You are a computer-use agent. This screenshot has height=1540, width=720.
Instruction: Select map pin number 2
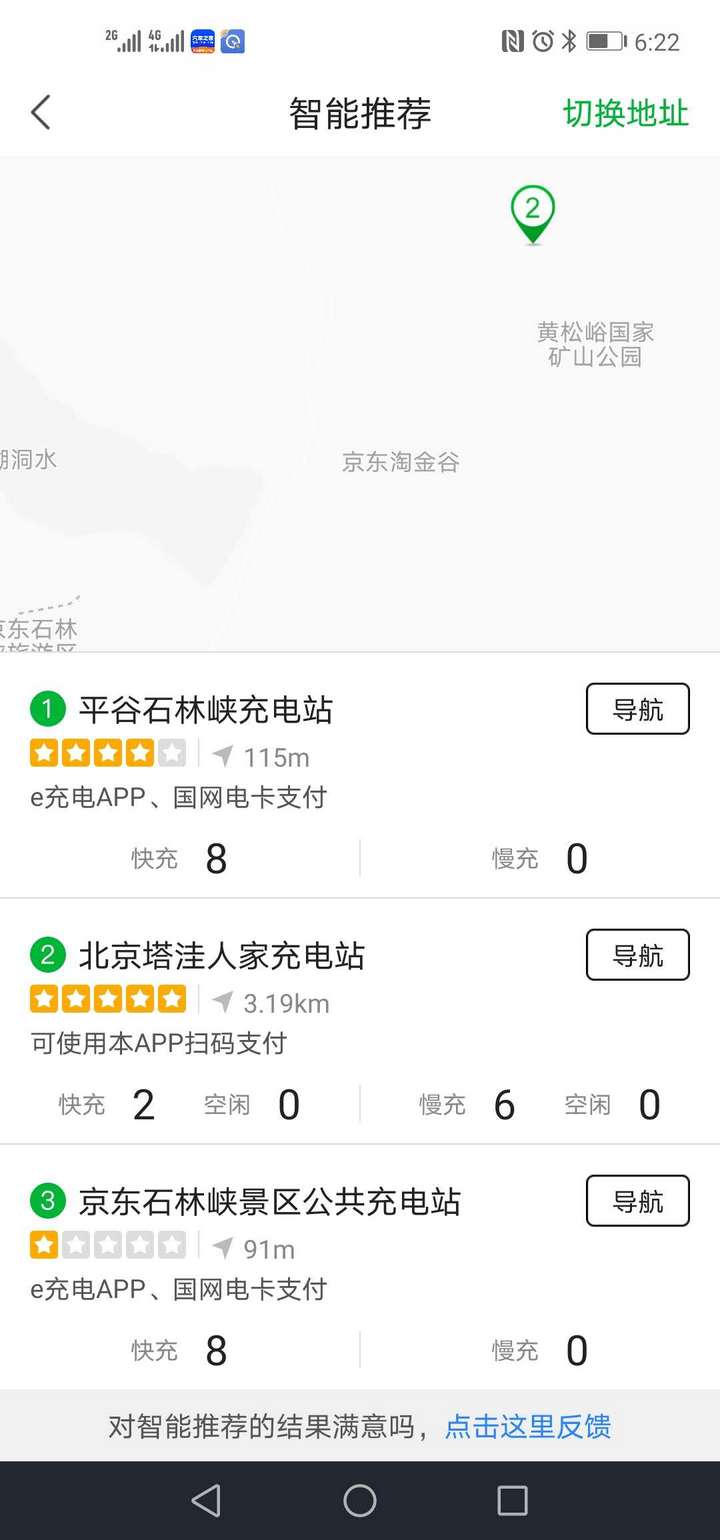[x=532, y=212]
